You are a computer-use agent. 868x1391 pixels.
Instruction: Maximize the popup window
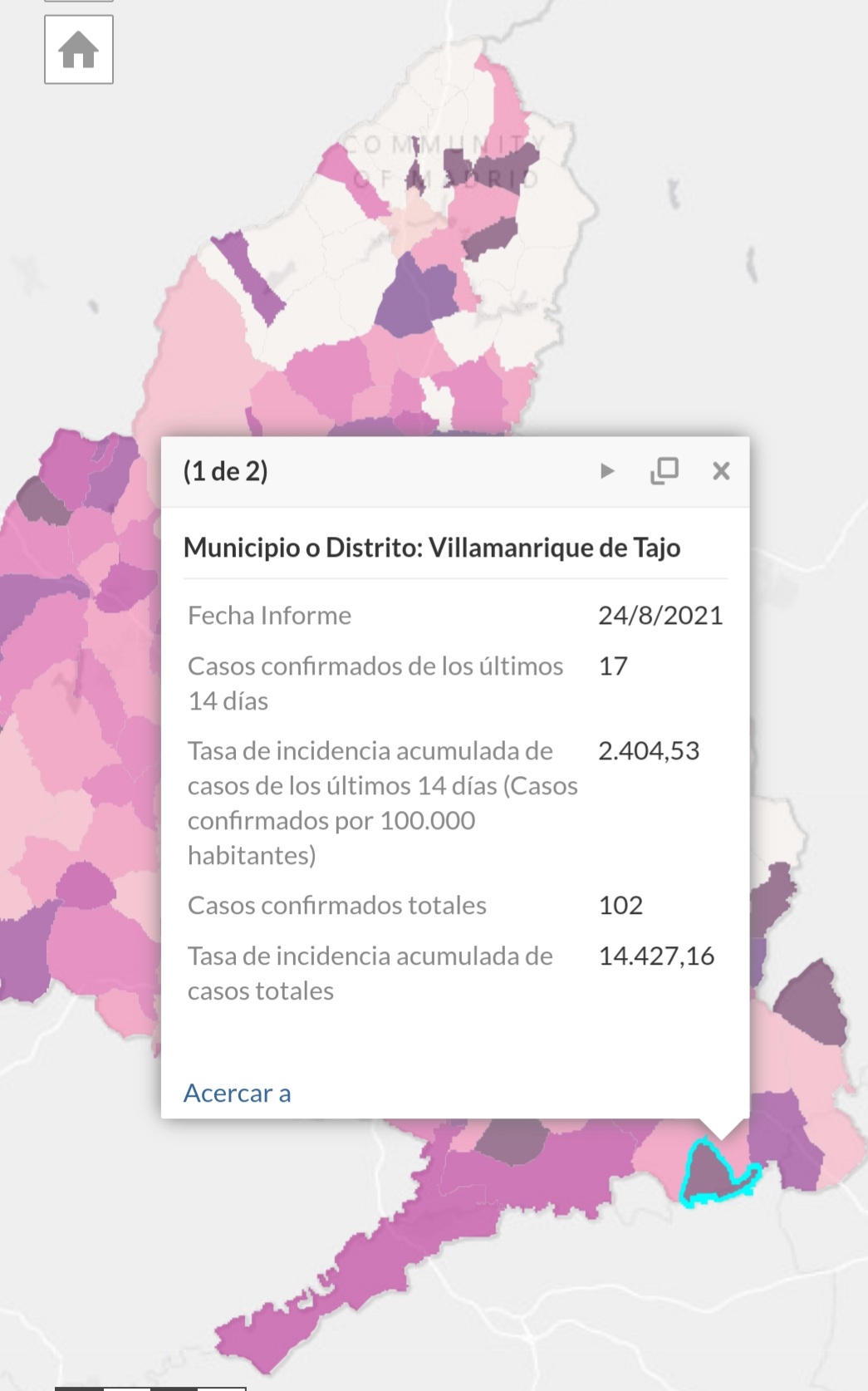(x=664, y=471)
